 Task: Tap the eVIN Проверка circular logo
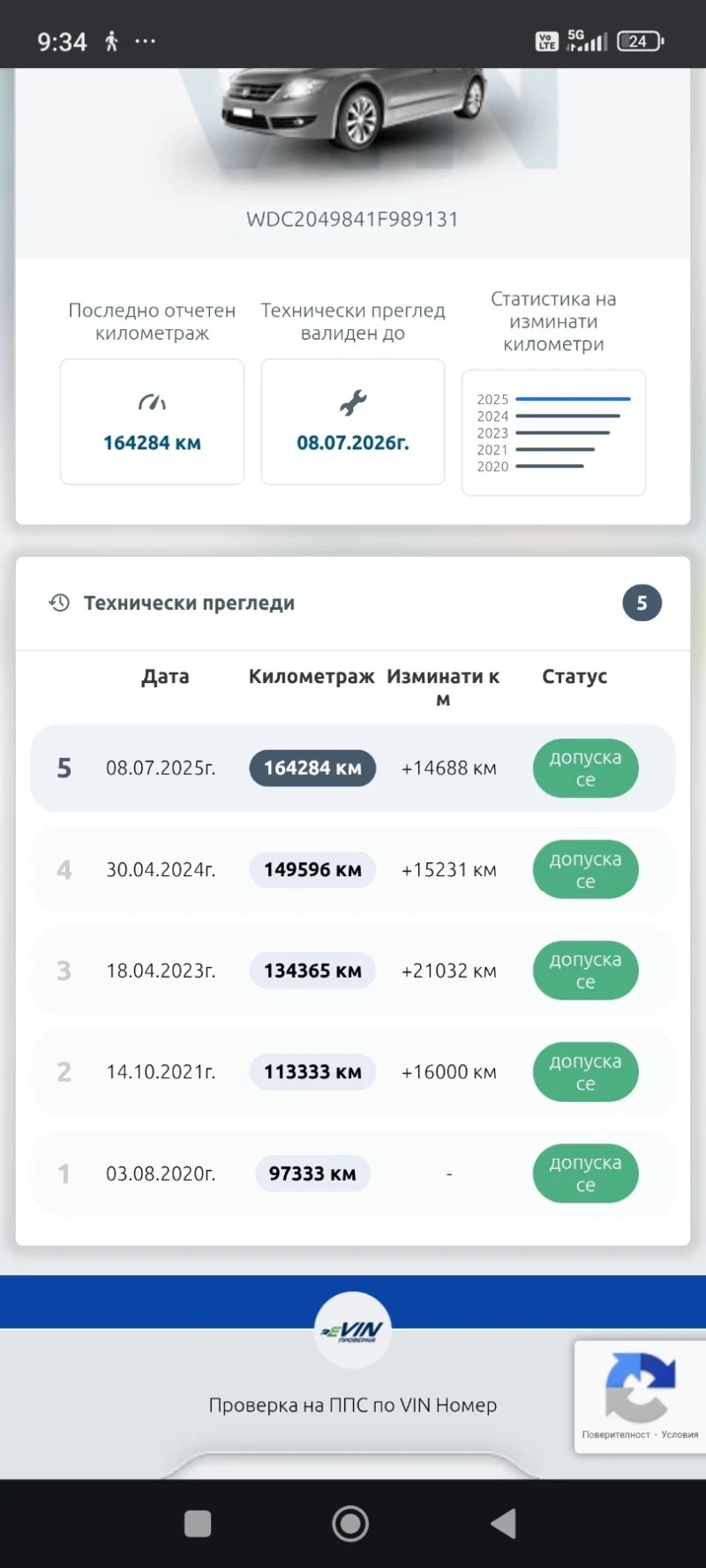click(352, 1329)
